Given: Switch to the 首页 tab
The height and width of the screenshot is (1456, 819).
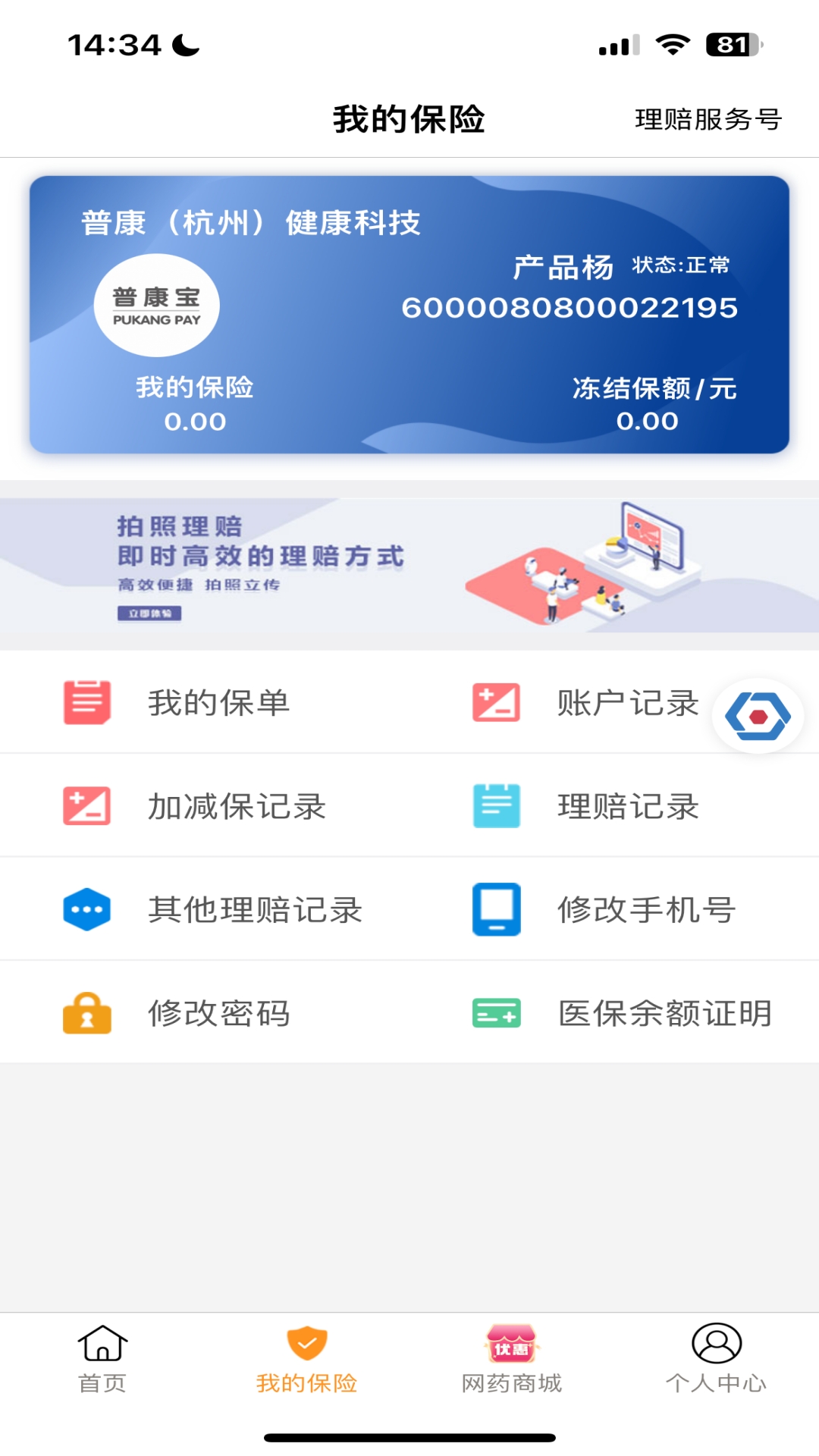Looking at the screenshot, I should click(102, 1359).
